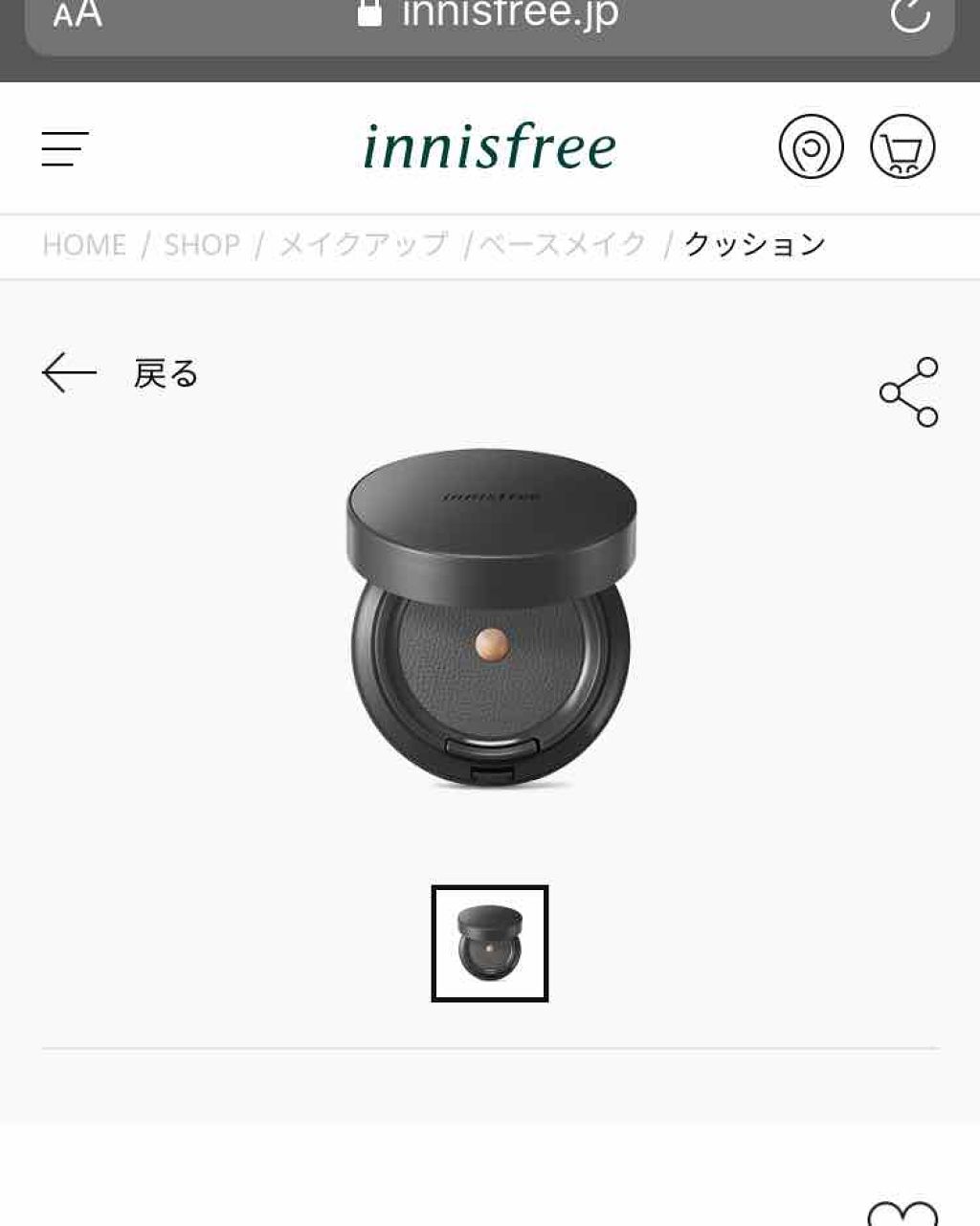Image resolution: width=980 pixels, height=1226 pixels.
Task: Select the cushion compact thumbnail
Action: (490, 946)
